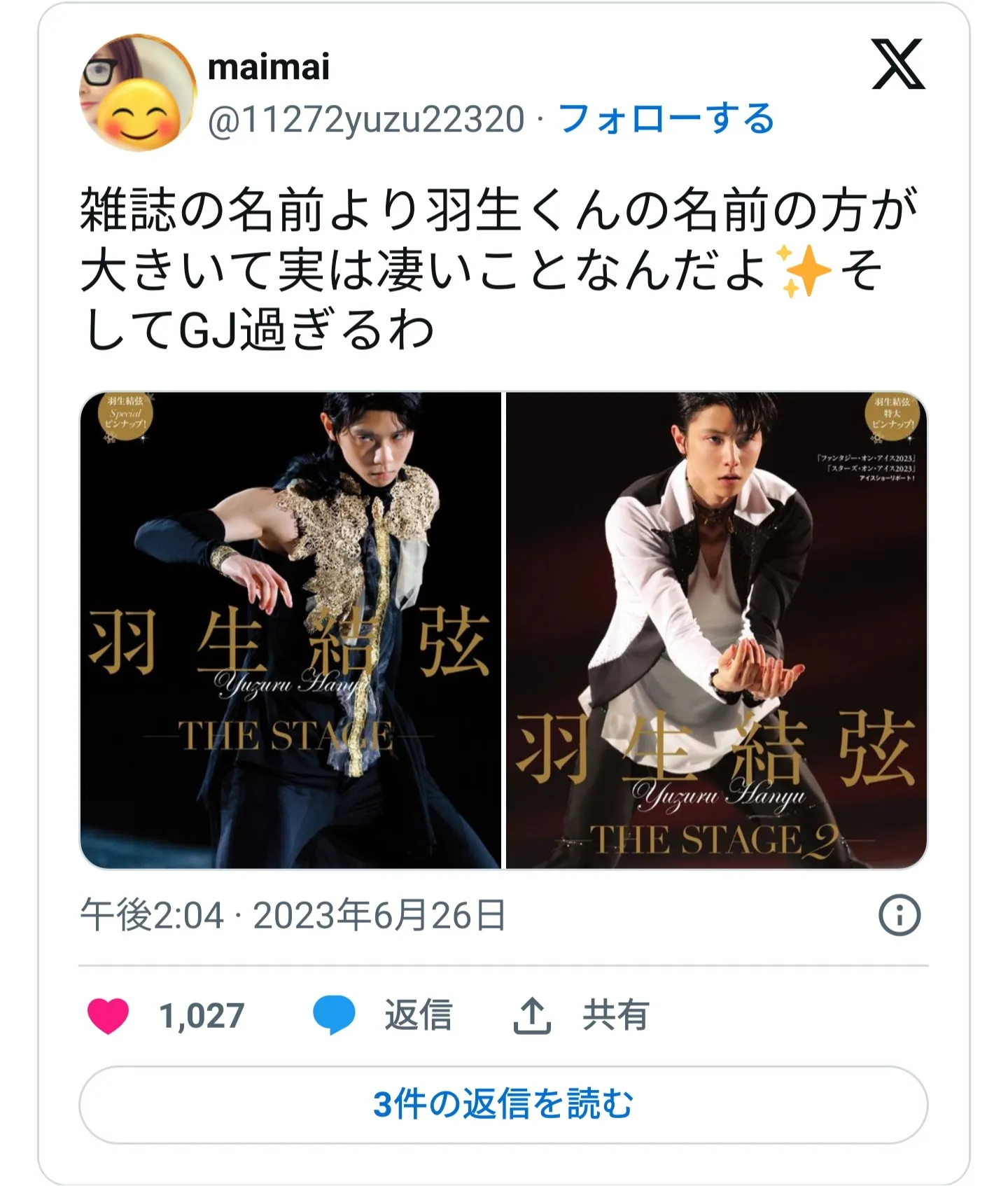Tap the フォローする link
1008x1186 pixels.
pos(666,119)
